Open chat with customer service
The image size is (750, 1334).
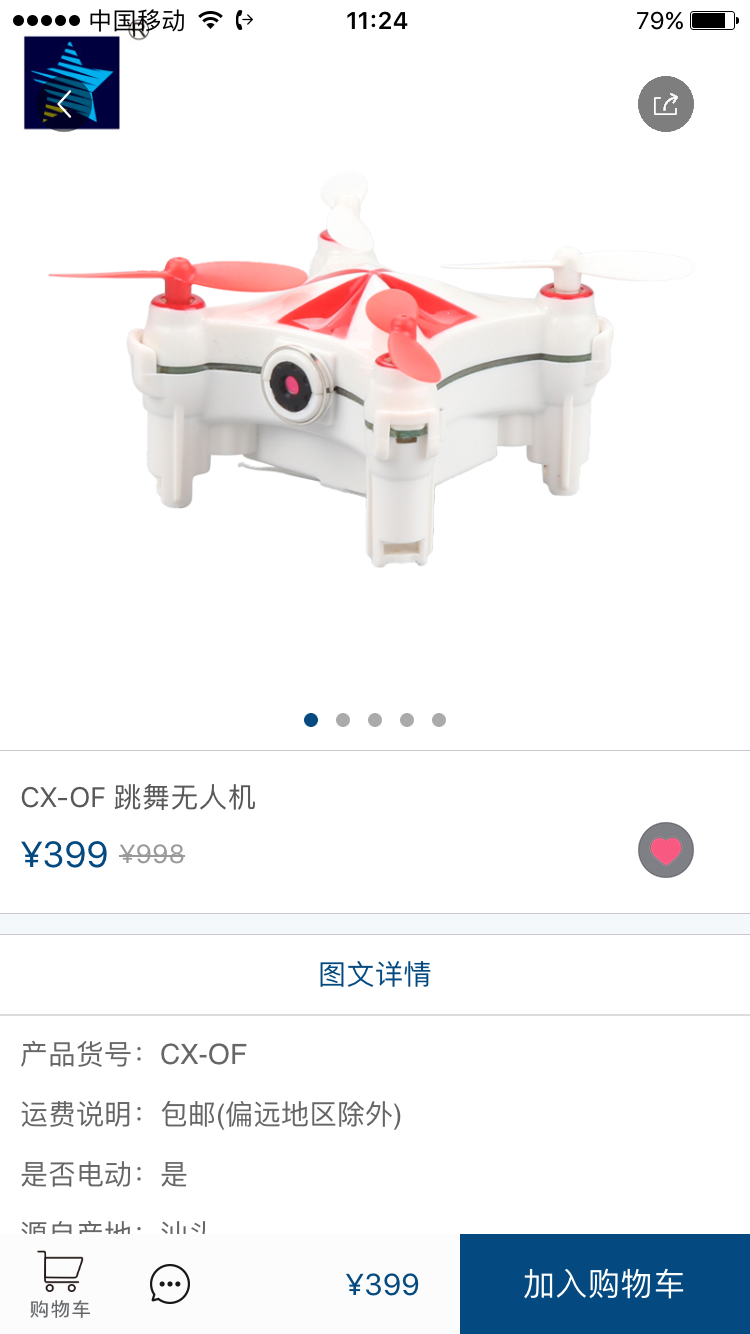point(170,1284)
